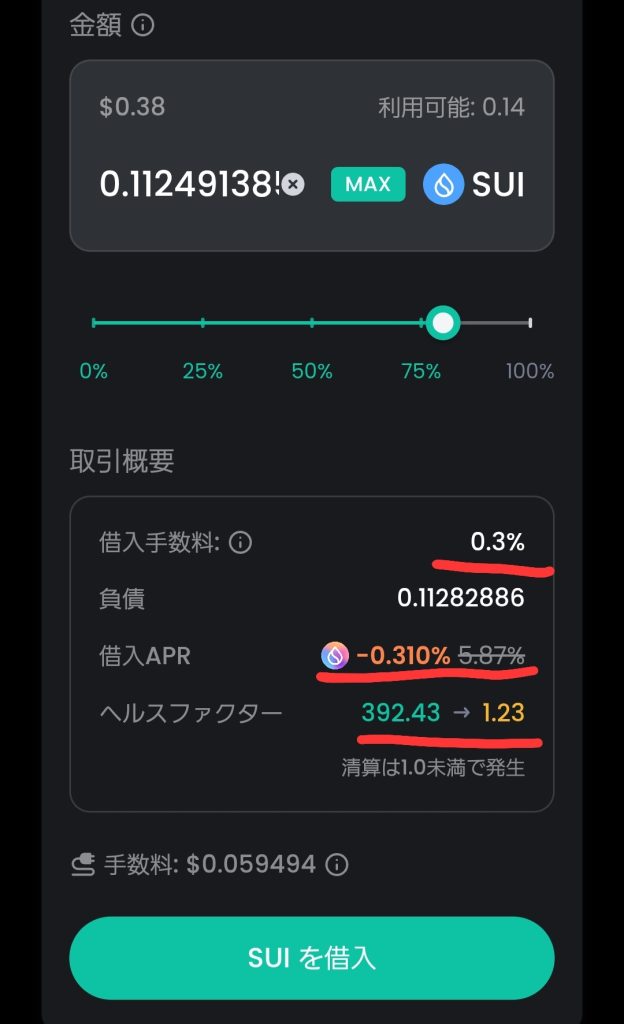The image size is (624, 1024).
Task: Show fee details via 手数料 info icon
Action: coord(338,865)
